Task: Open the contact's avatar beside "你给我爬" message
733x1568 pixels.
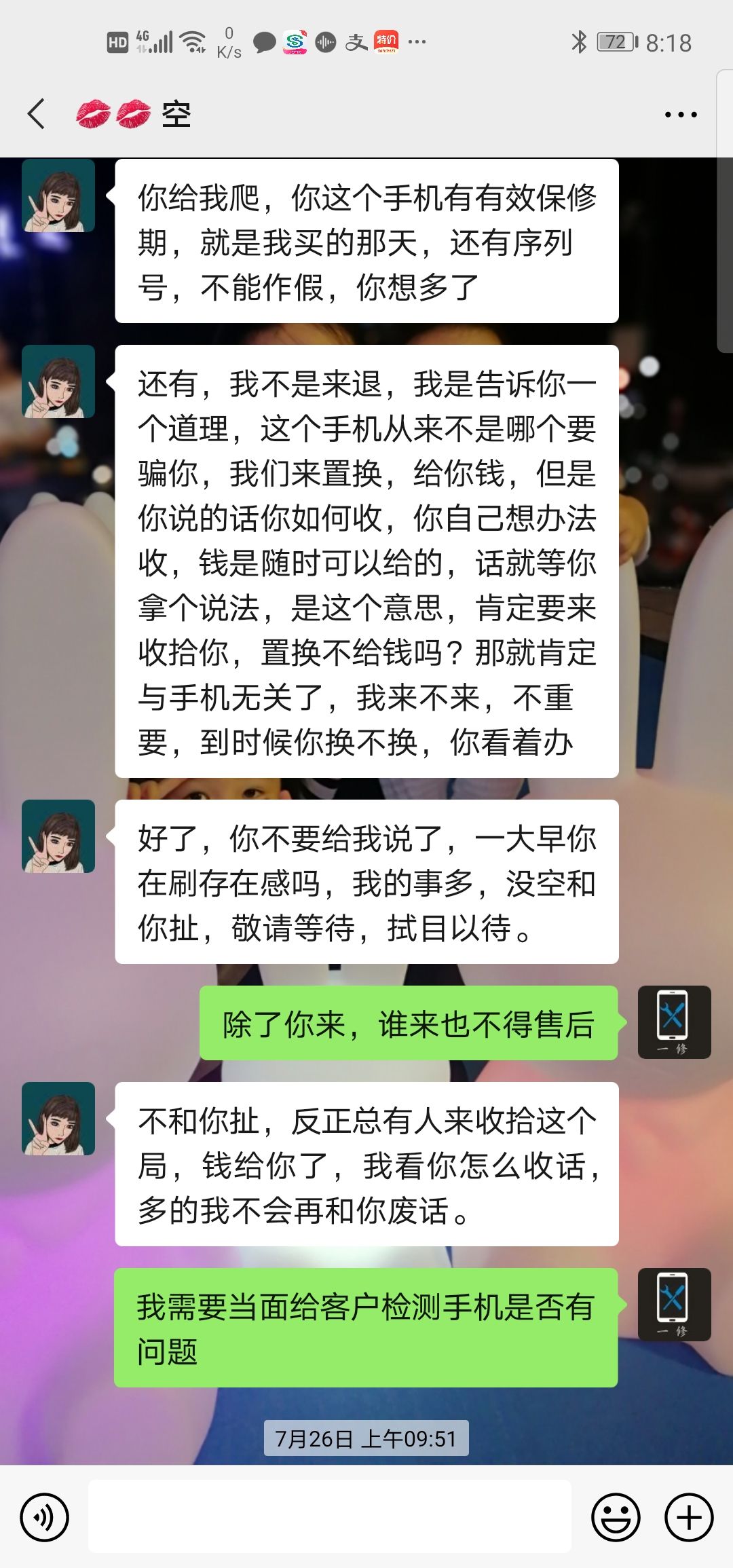Action: (x=58, y=196)
